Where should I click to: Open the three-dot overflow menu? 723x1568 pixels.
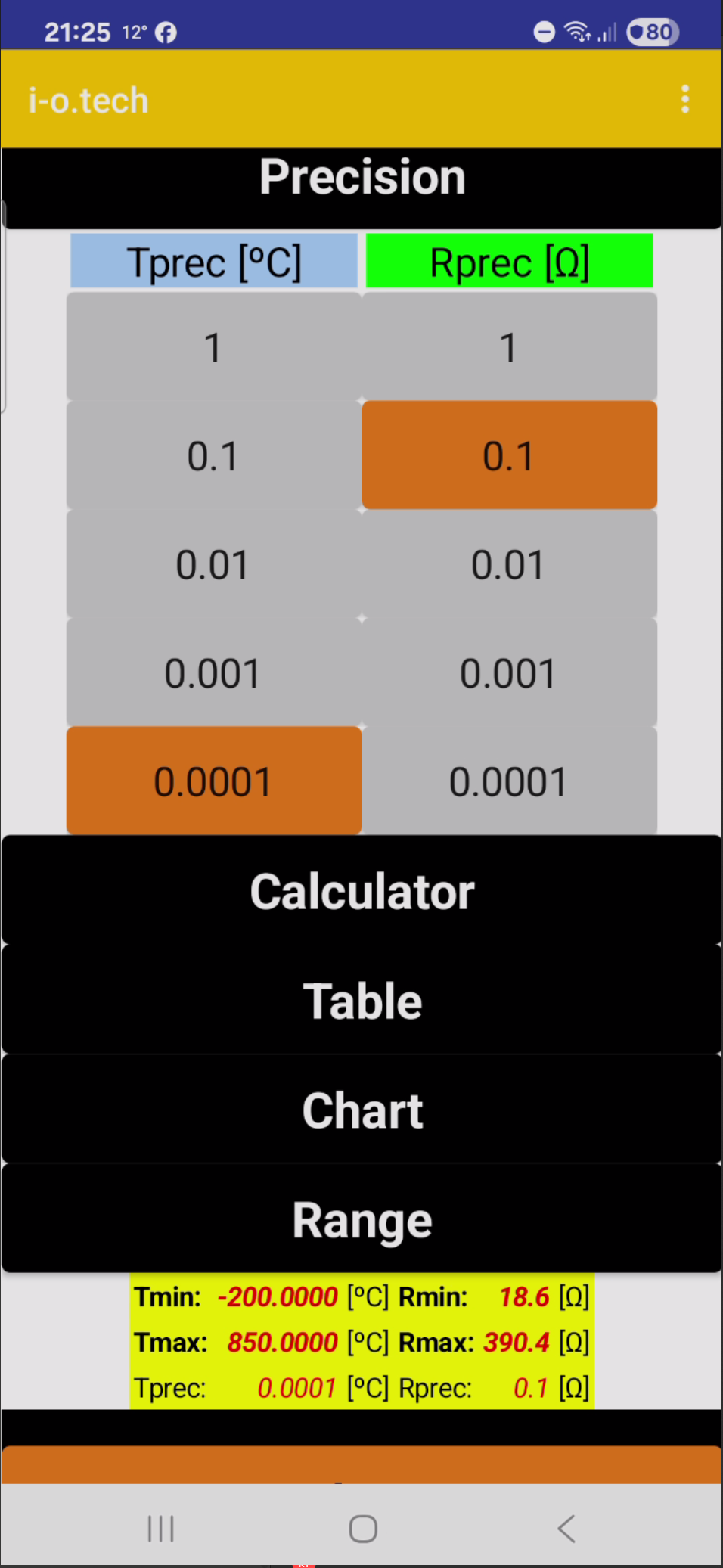[685, 99]
